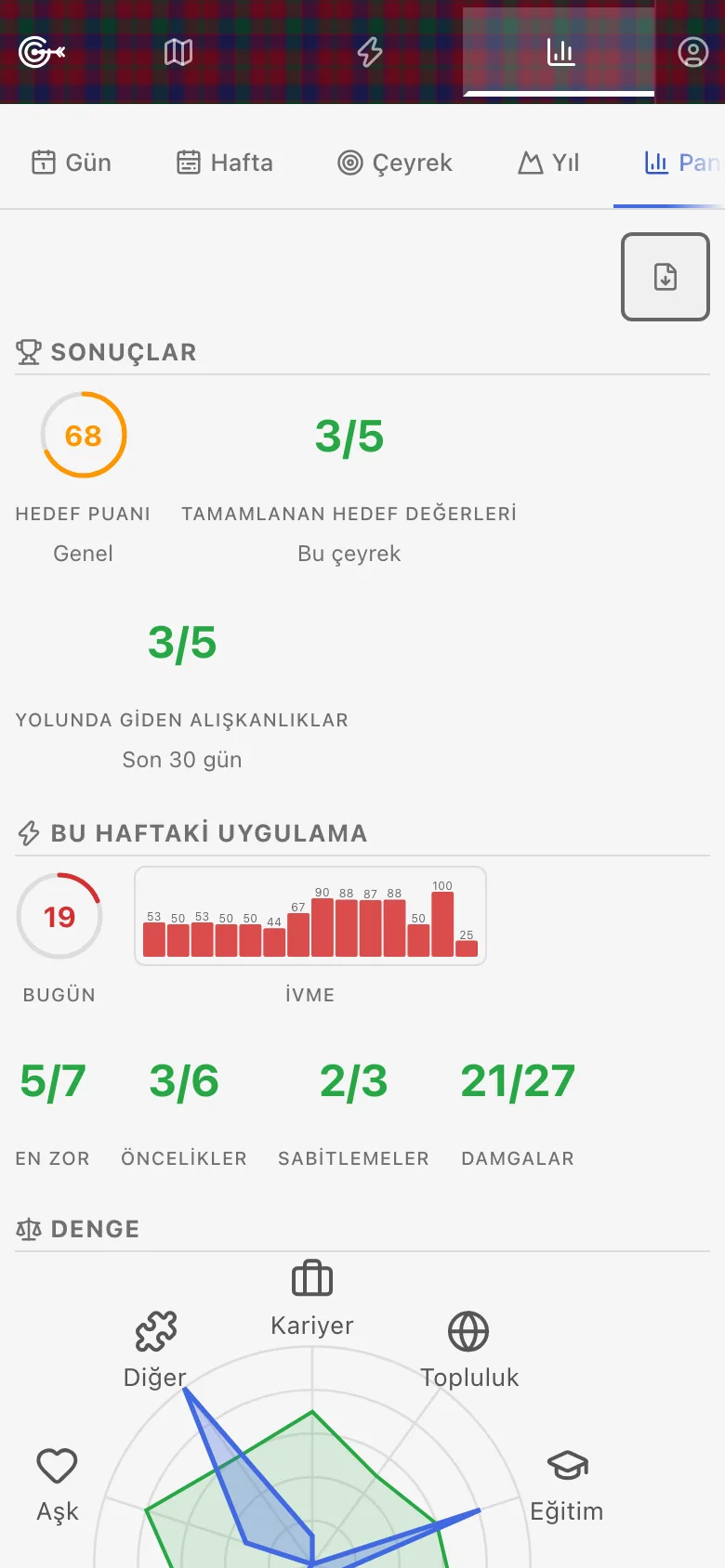Open the user profile icon
The width and height of the screenshot is (725, 1568).
[692, 52]
